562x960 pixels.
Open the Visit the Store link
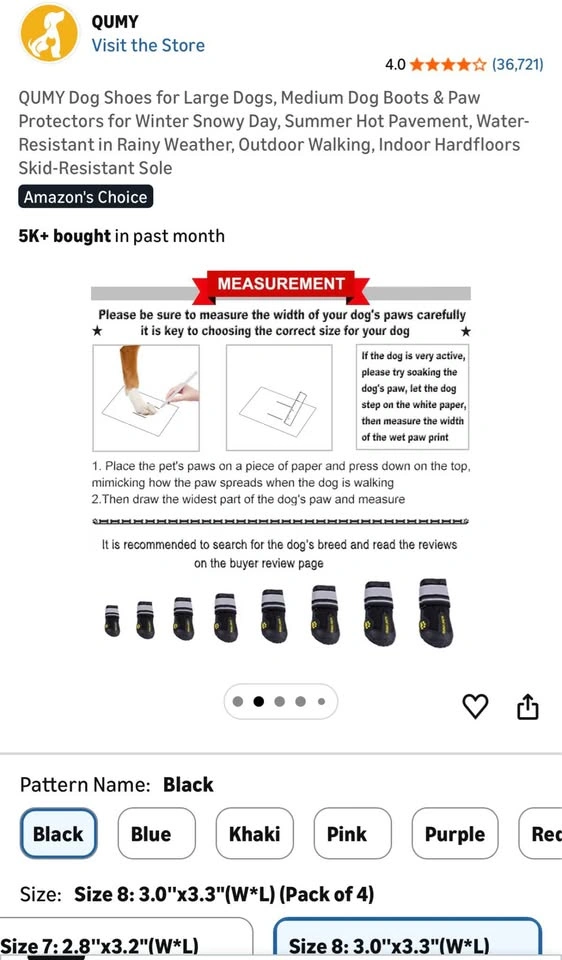[148, 45]
